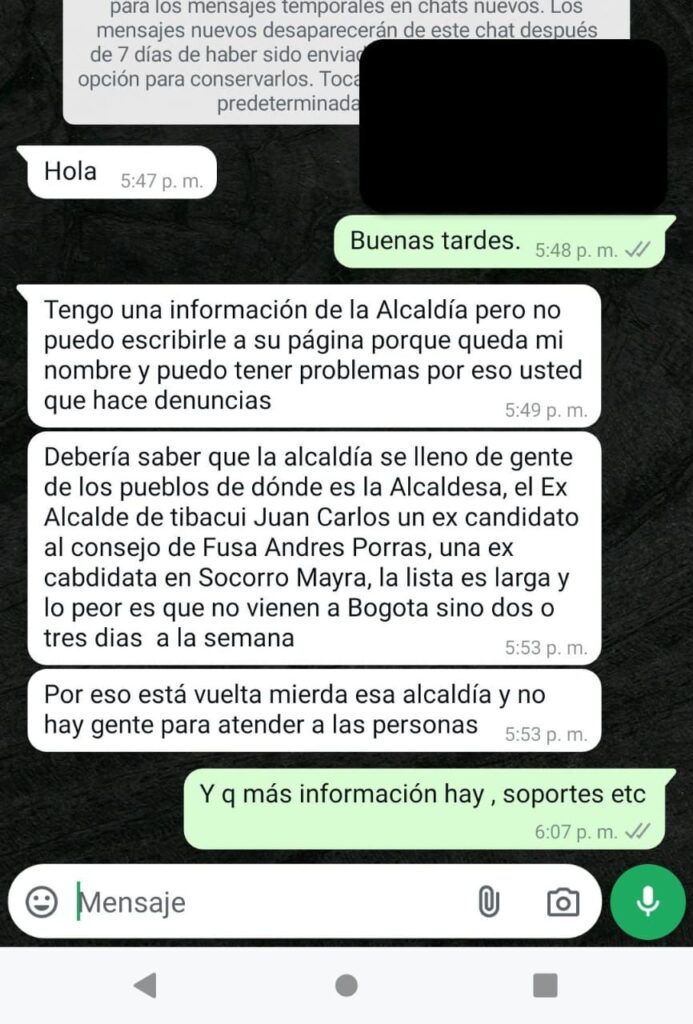The width and height of the screenshot is (693, 1024).
Task: Open the camera from the message bar
Action: [x=562, y=902]
